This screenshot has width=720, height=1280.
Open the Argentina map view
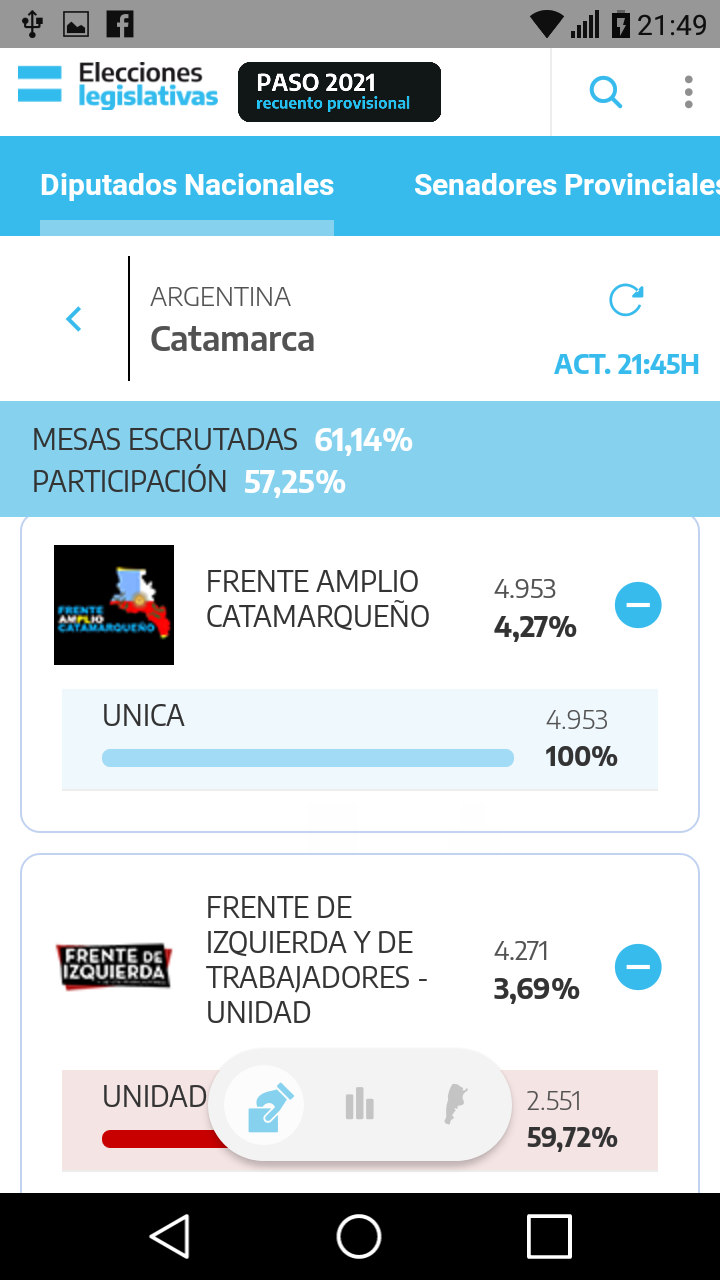(x=456, y=1105)
